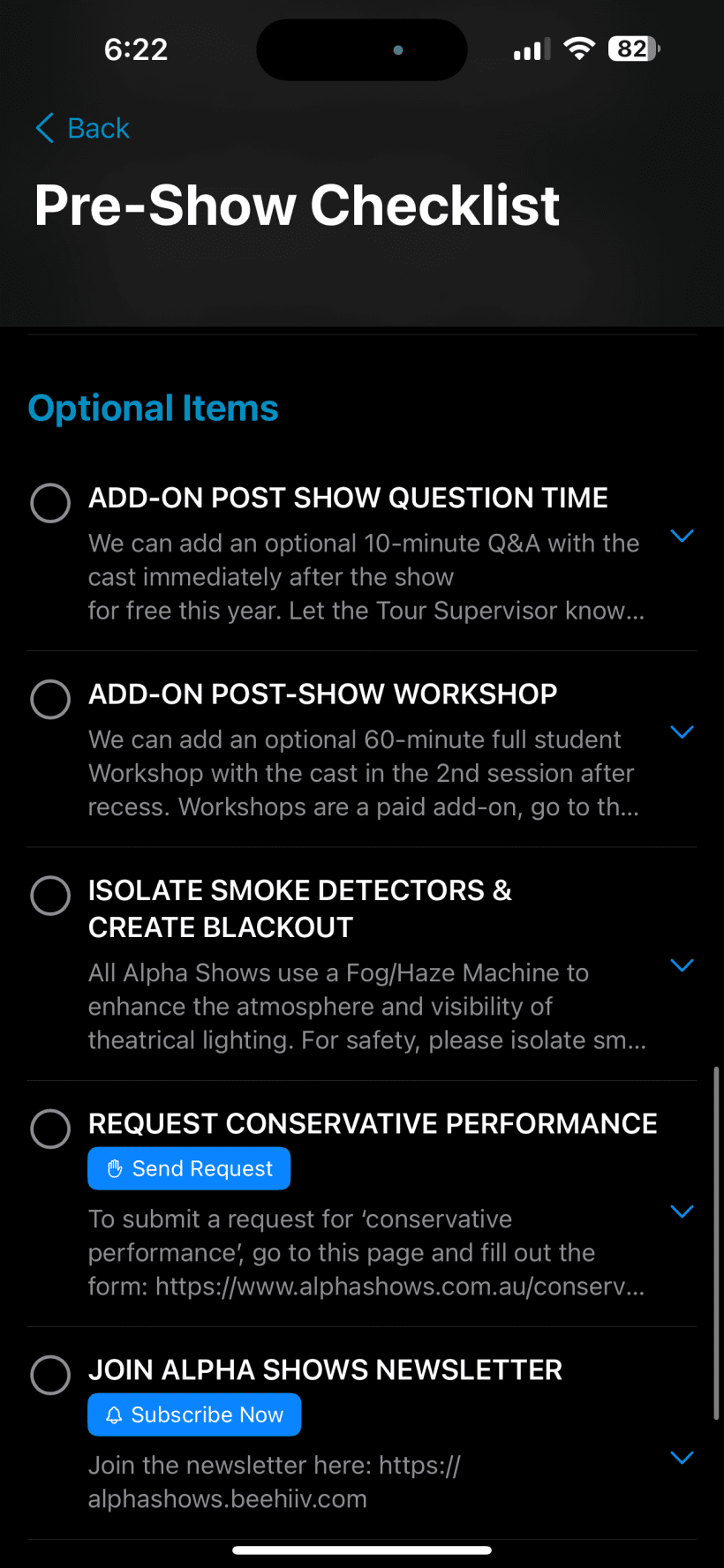Tap Subscribe Now for the newsletter

point(194,1414)
